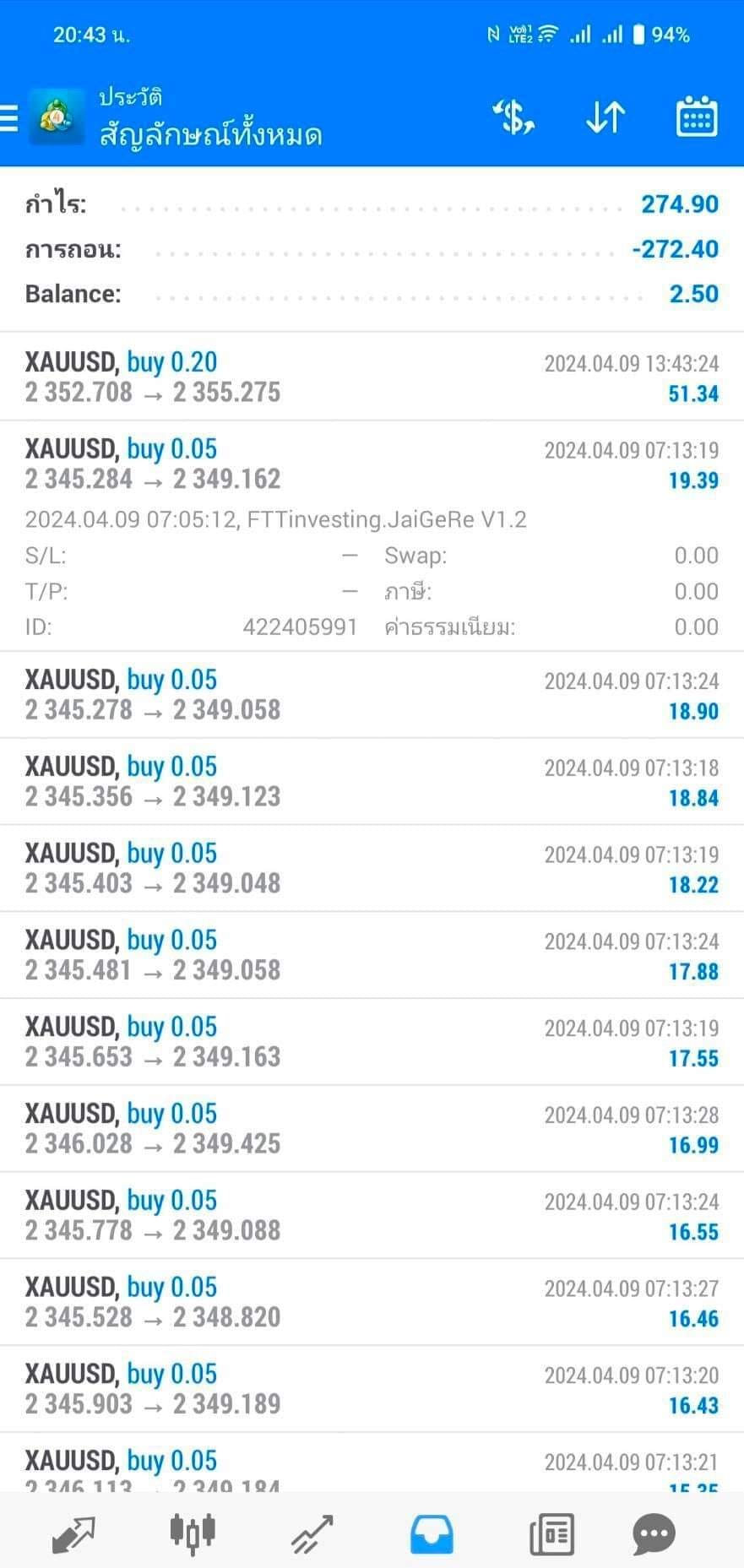Image resolution: width=744 pixels, height=1568 pixels.
Task: Expand the trade with profit 16.55
Action: pos(372,1216)
